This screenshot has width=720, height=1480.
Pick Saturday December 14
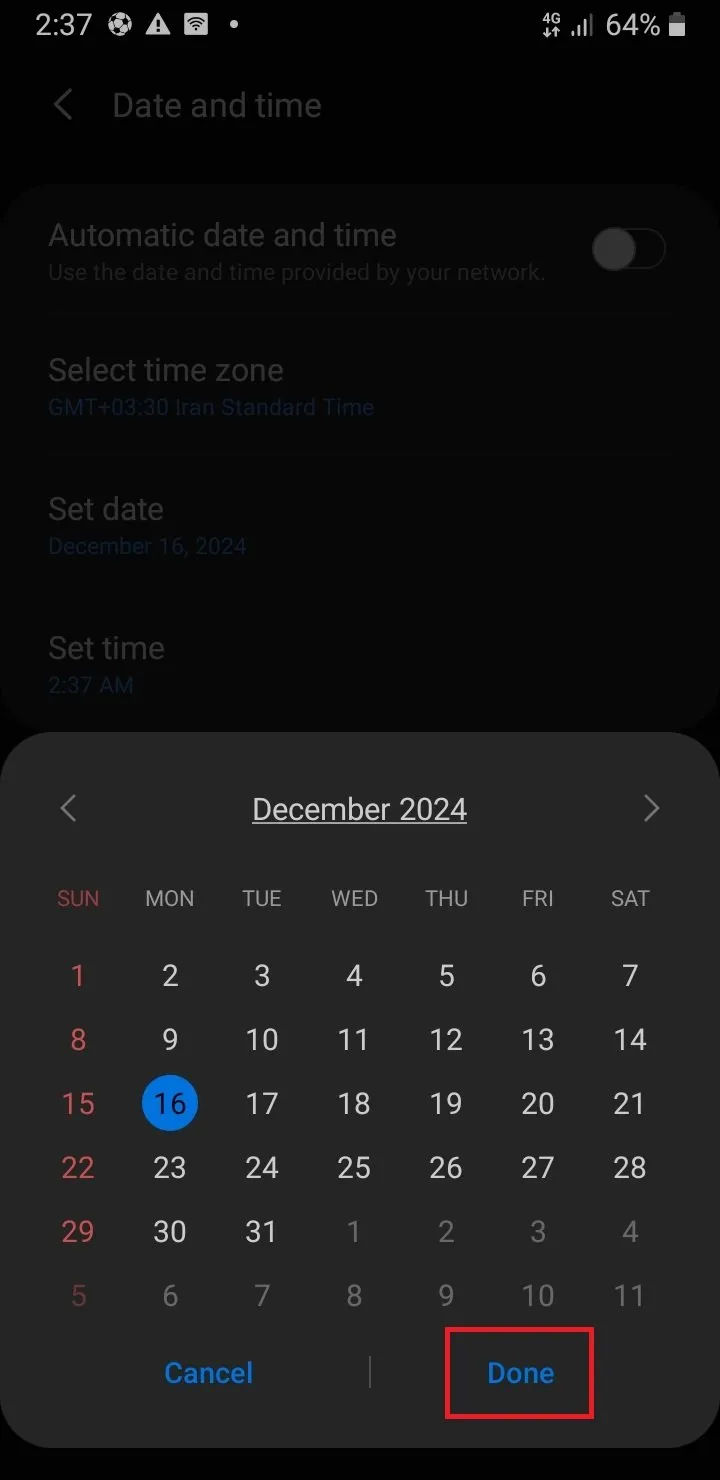(x=630, y=1040)
